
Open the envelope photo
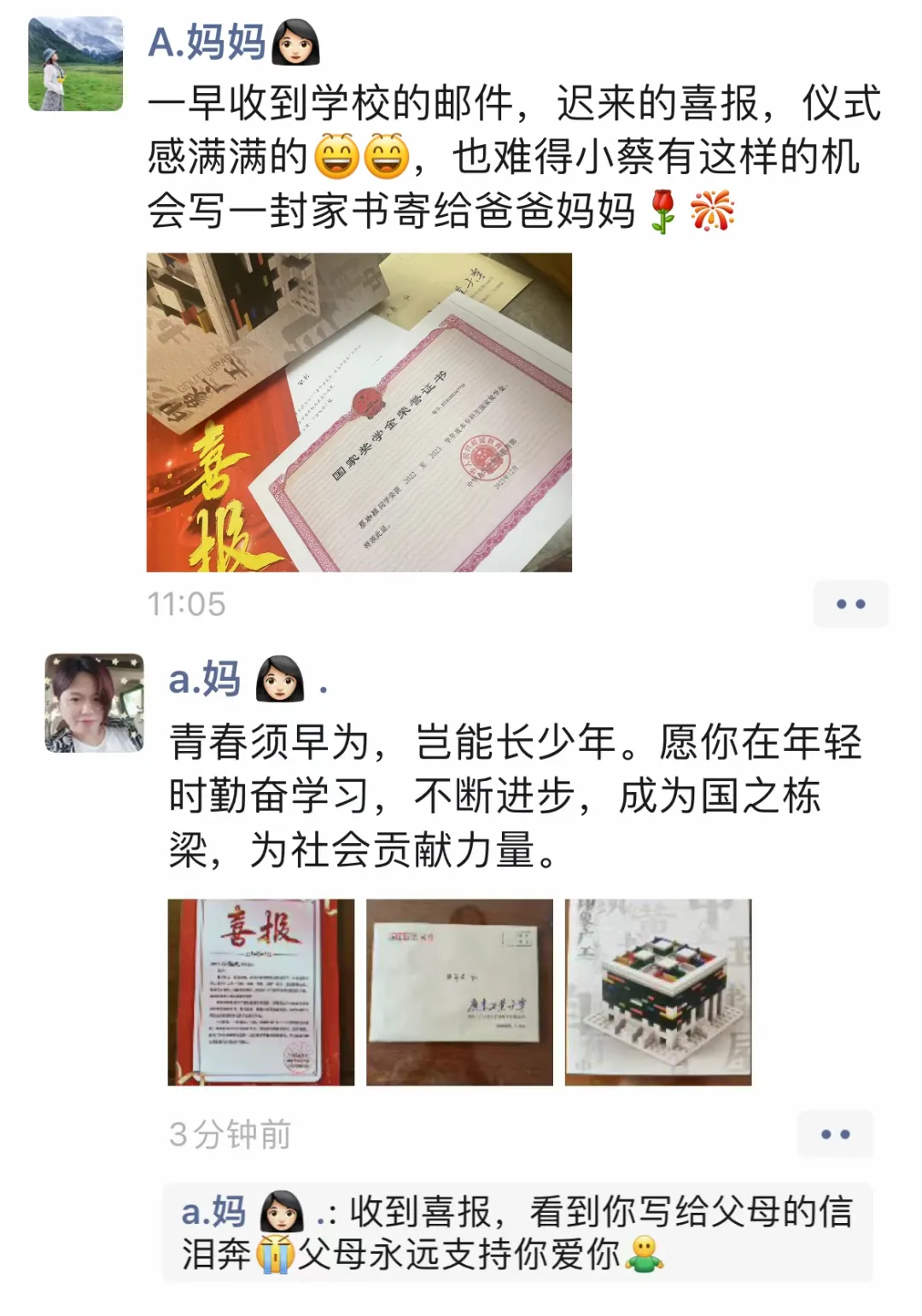click(459, 992)
